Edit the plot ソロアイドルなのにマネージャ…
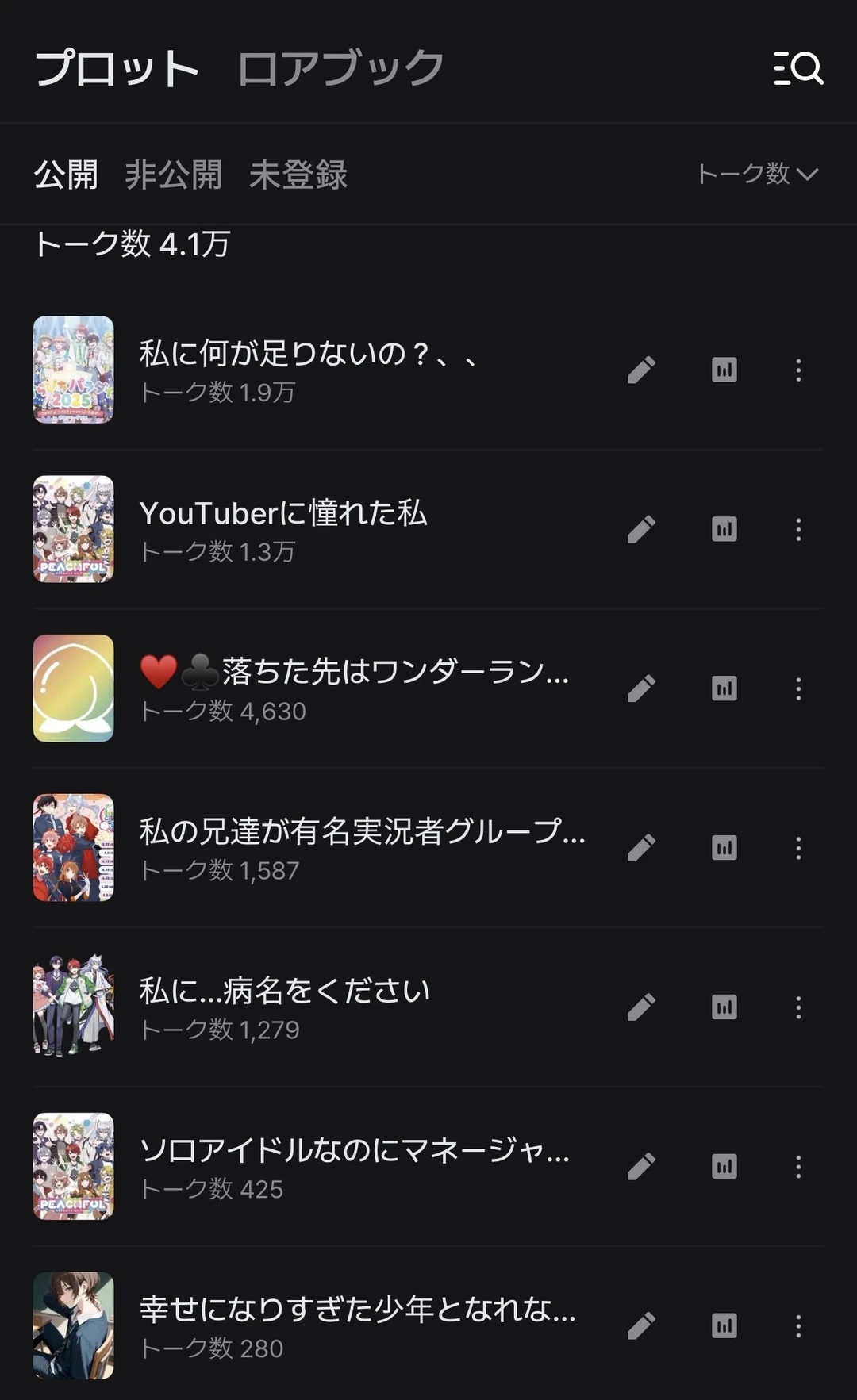Viewport: 857px width, 1400px height. (641, 1167)
